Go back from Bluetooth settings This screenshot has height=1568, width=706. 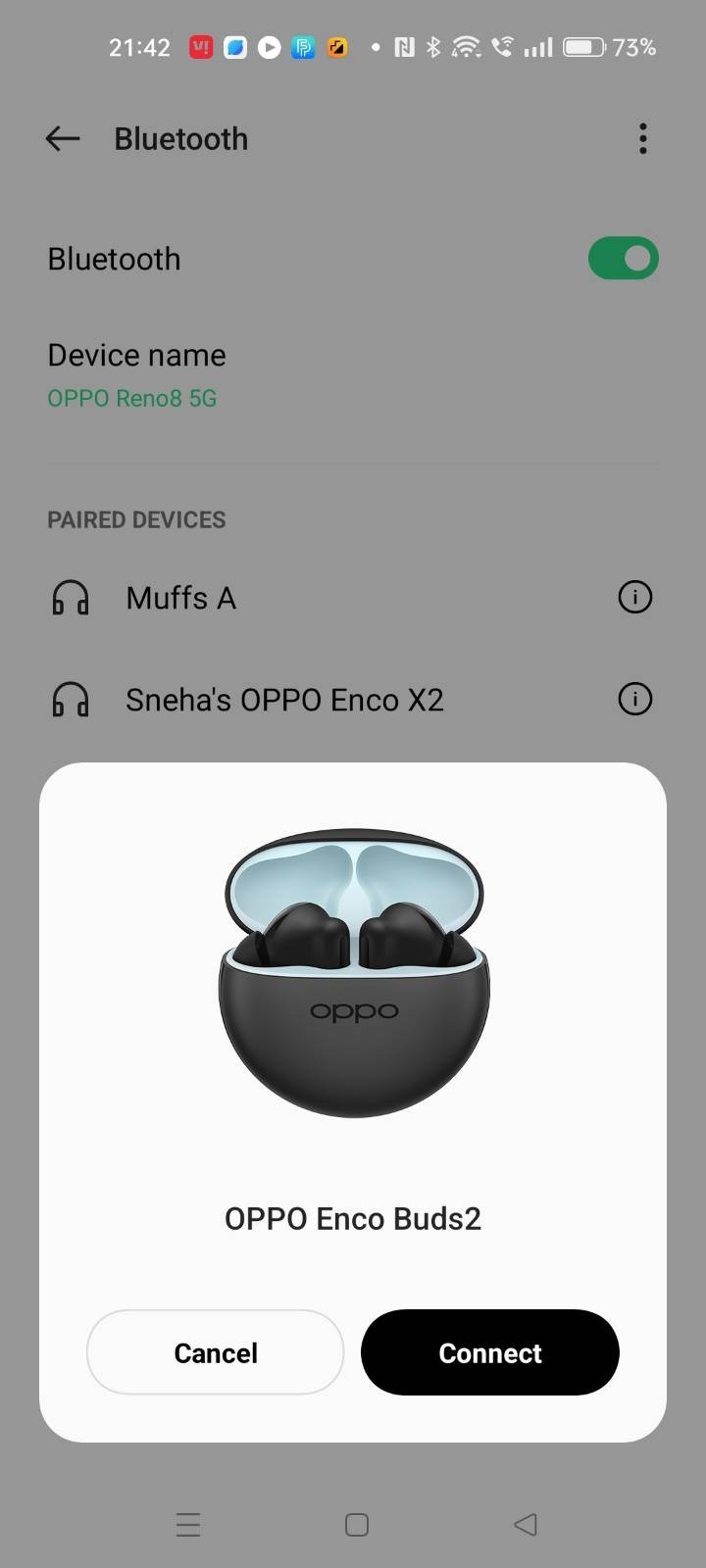tap(63, 139)
